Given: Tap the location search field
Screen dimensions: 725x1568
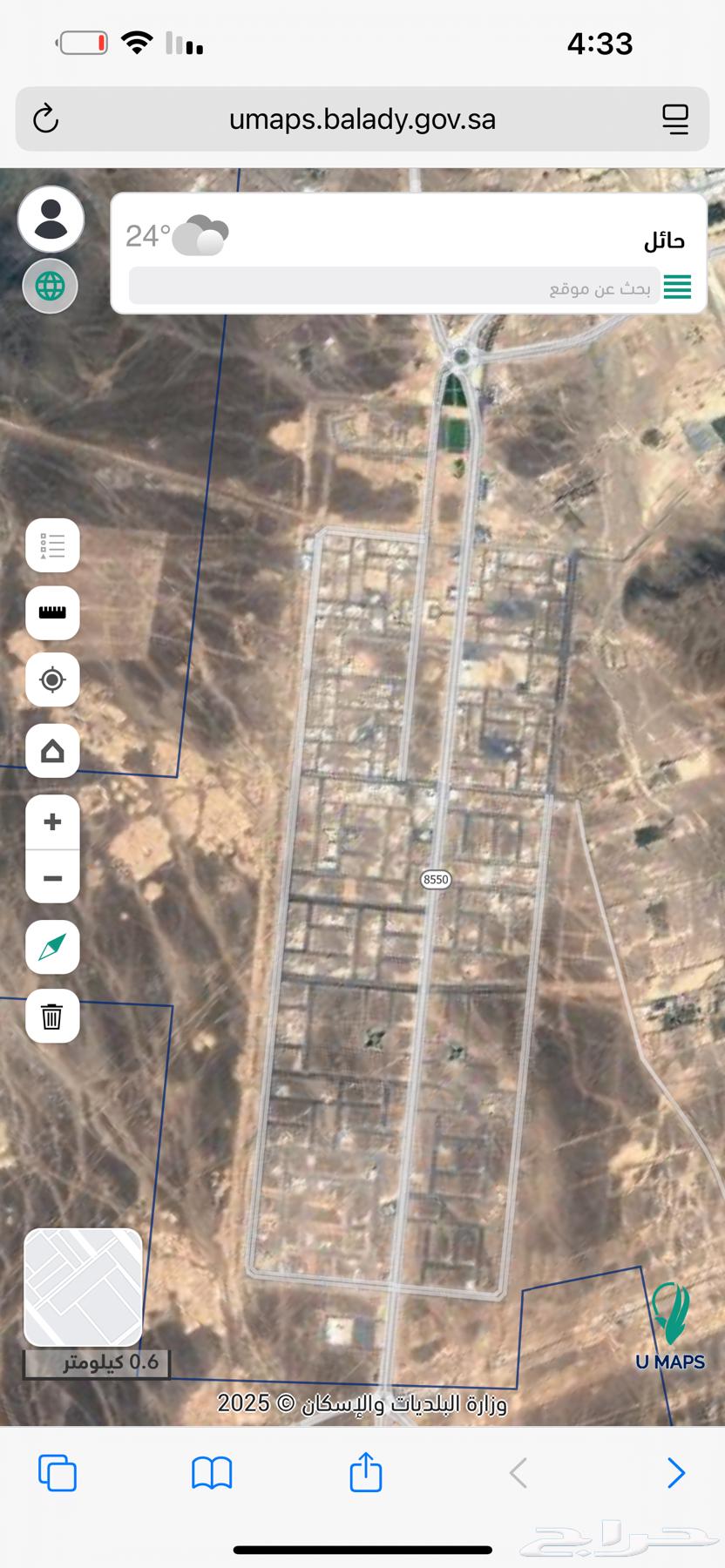Looking at the screenshot, I should tap(392, 287).
